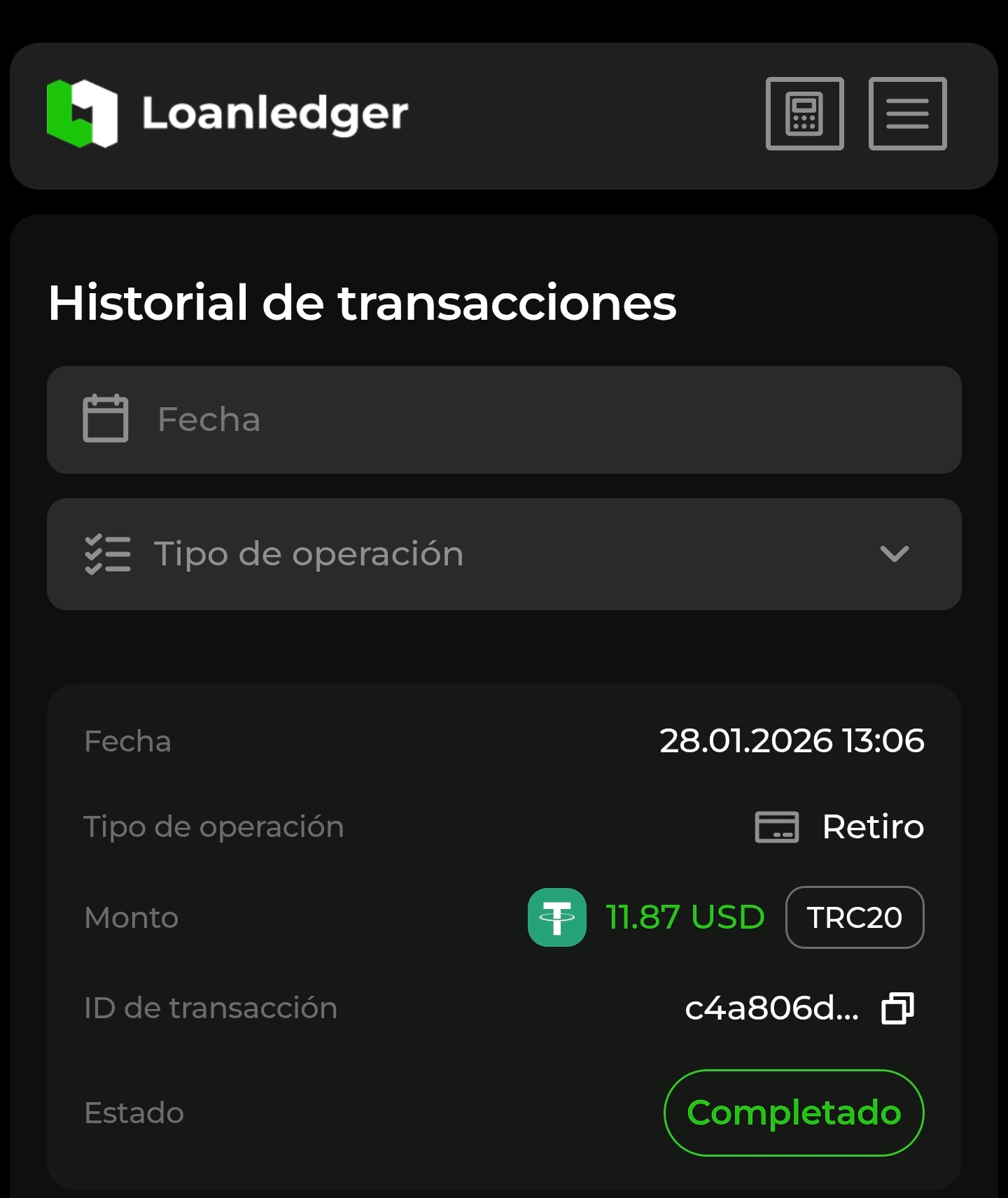Open the hamburger menu
The height and width of the screenshot is (1198, 1008).
click(907, 113)
